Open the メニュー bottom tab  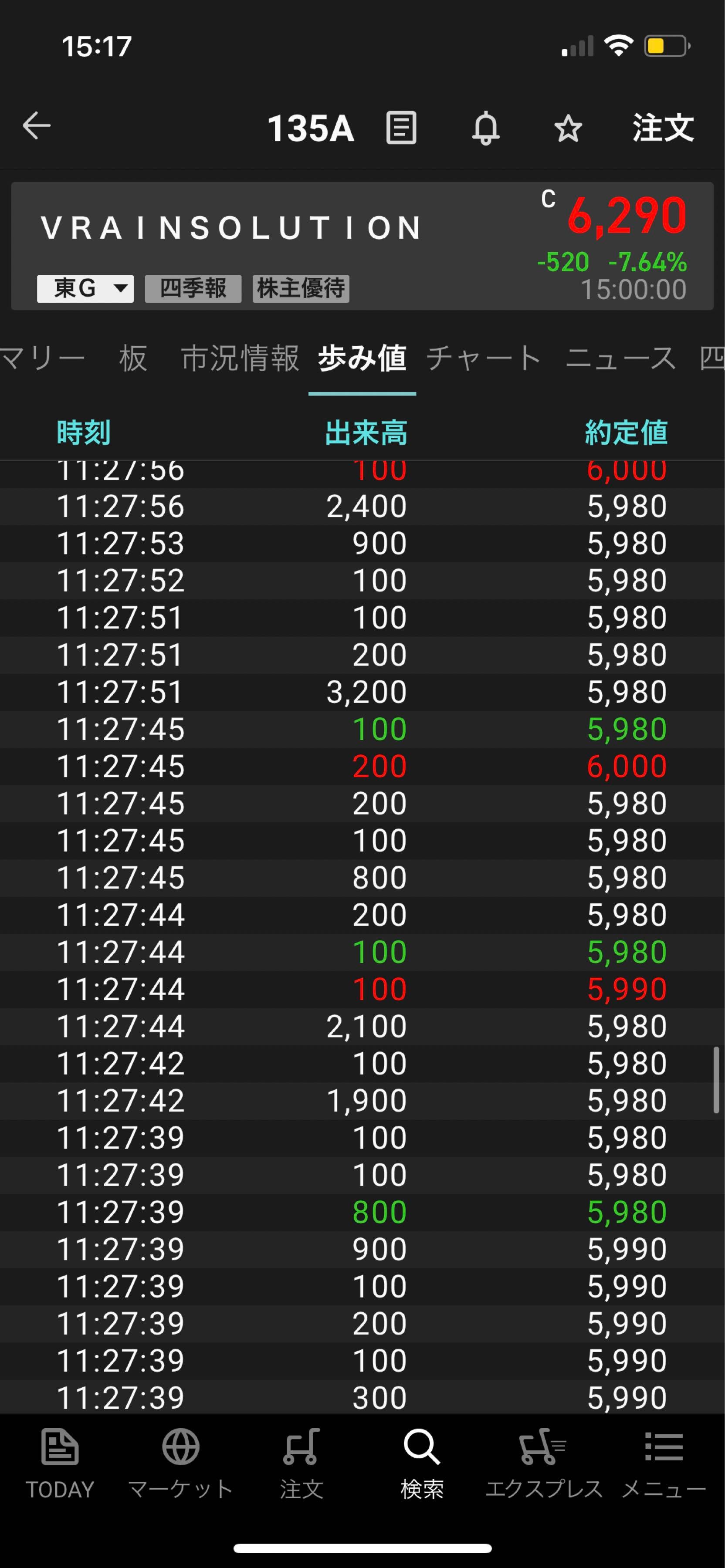(664, 1463)
